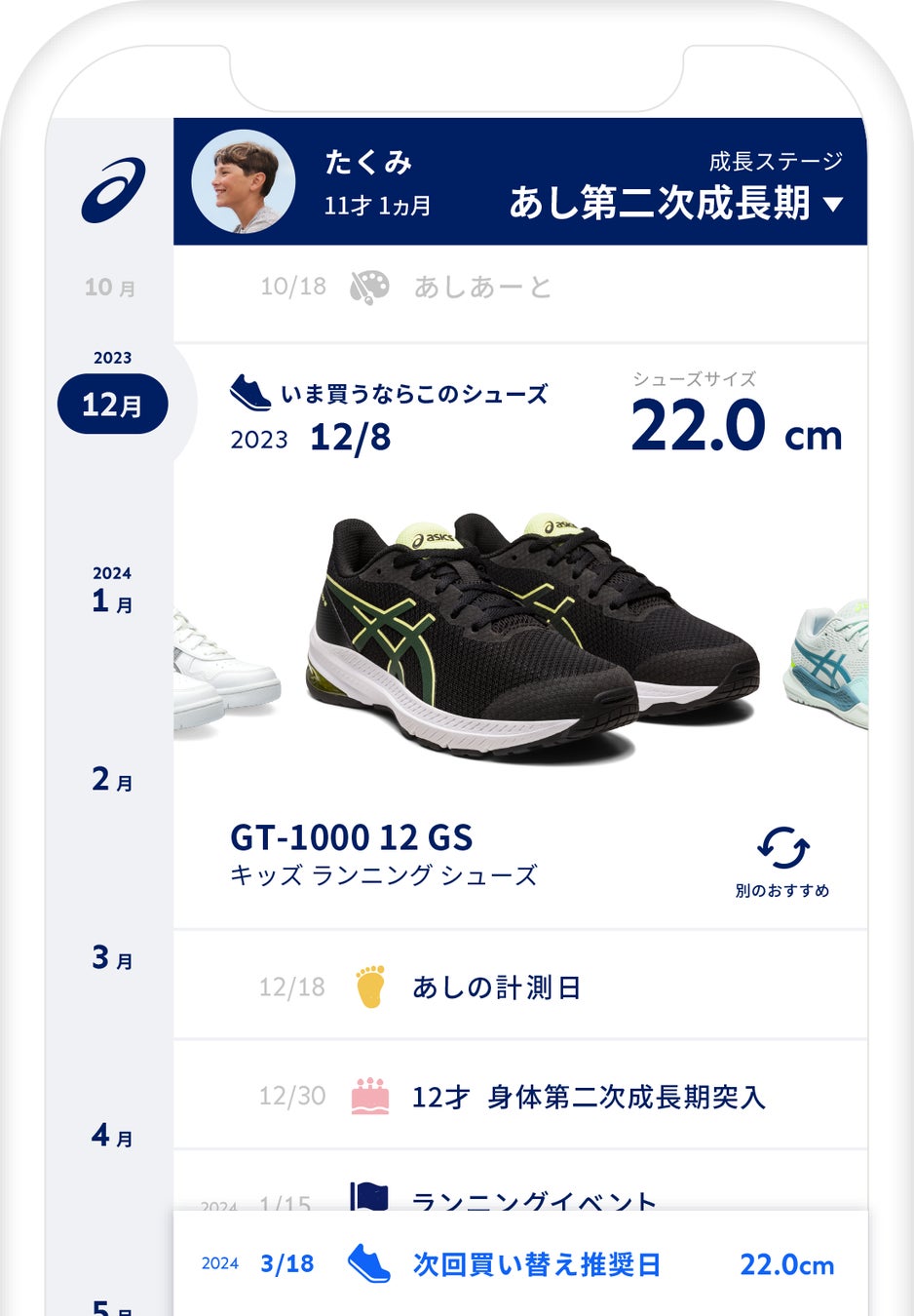Go to 2月 on the timeline
Image resolution: width=914 pixels, height=1316 pixels.
coord(112,780)
